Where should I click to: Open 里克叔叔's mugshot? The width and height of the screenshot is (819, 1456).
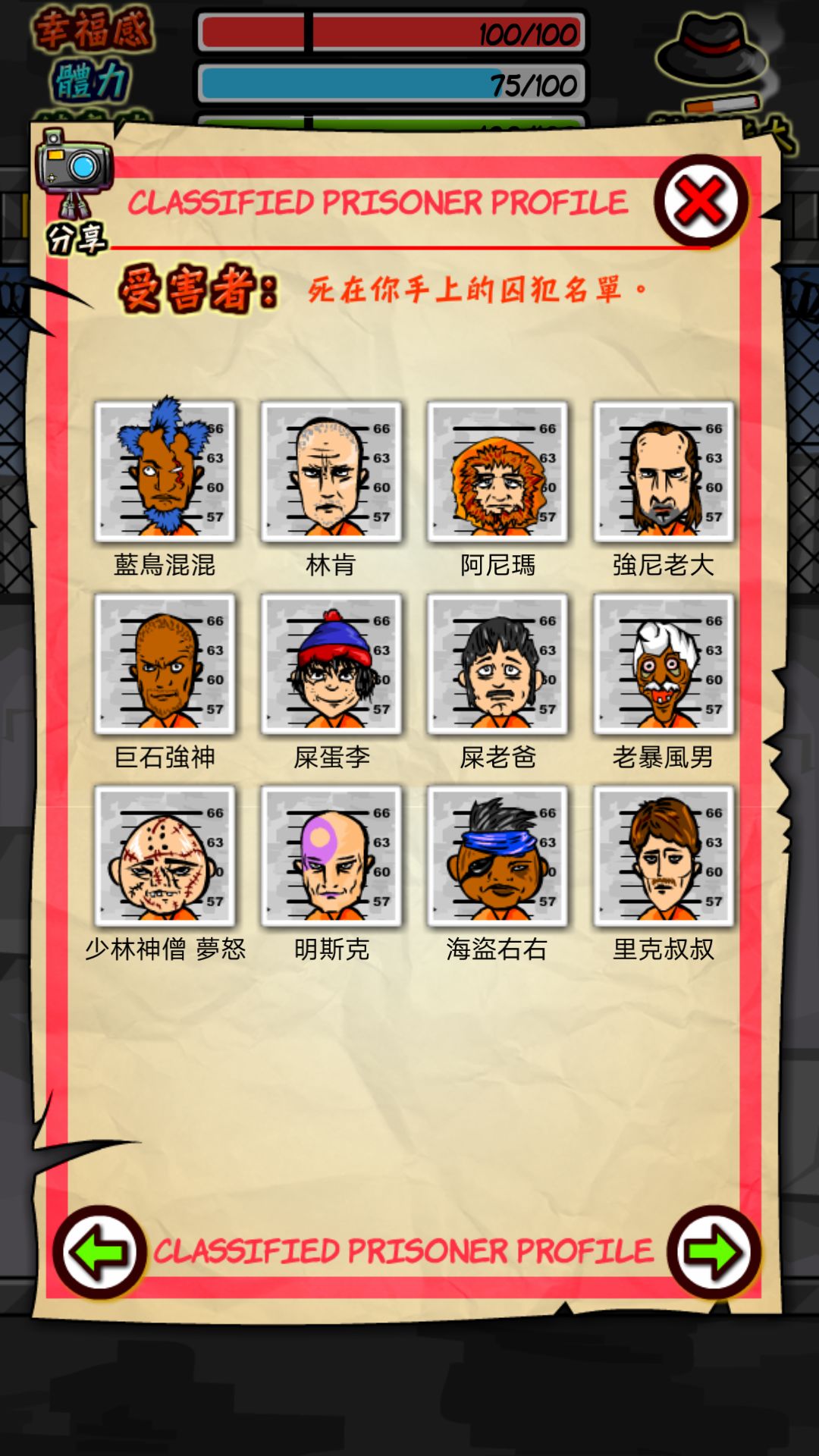point(664,856)
